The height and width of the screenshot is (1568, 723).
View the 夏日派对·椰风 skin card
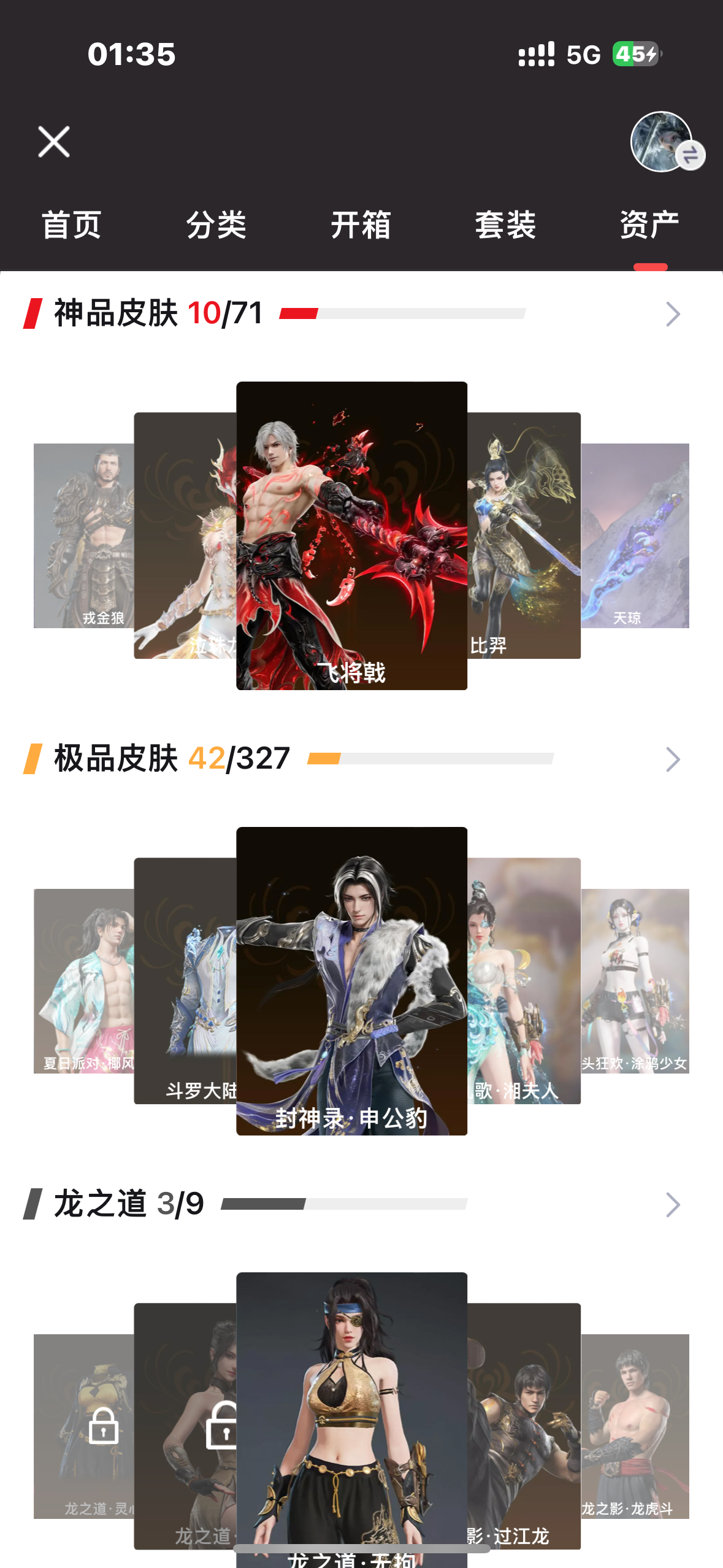point(84,981)
